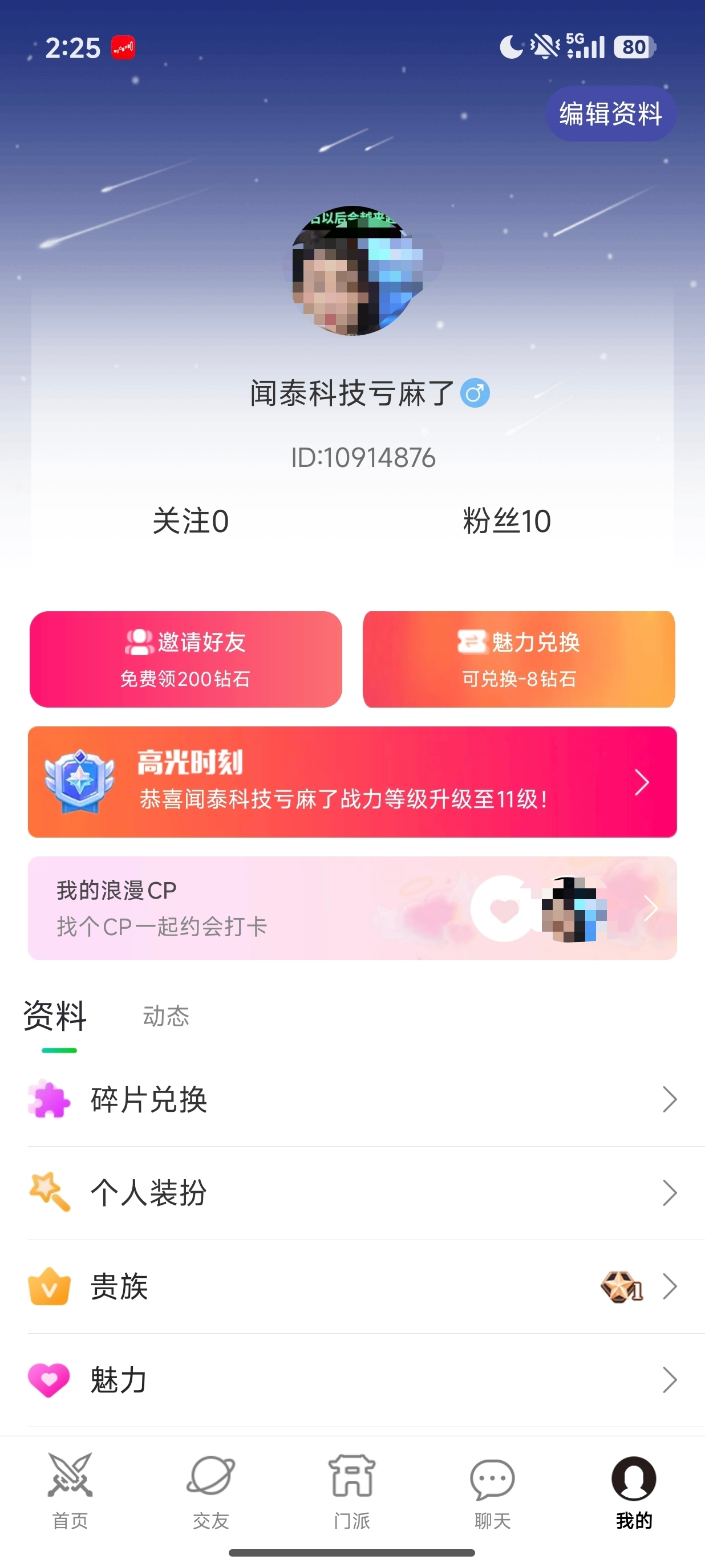This screenshot has height=1568, width=705.
Task: Open the 魅力 row
Action: (x=352, y=1380)
